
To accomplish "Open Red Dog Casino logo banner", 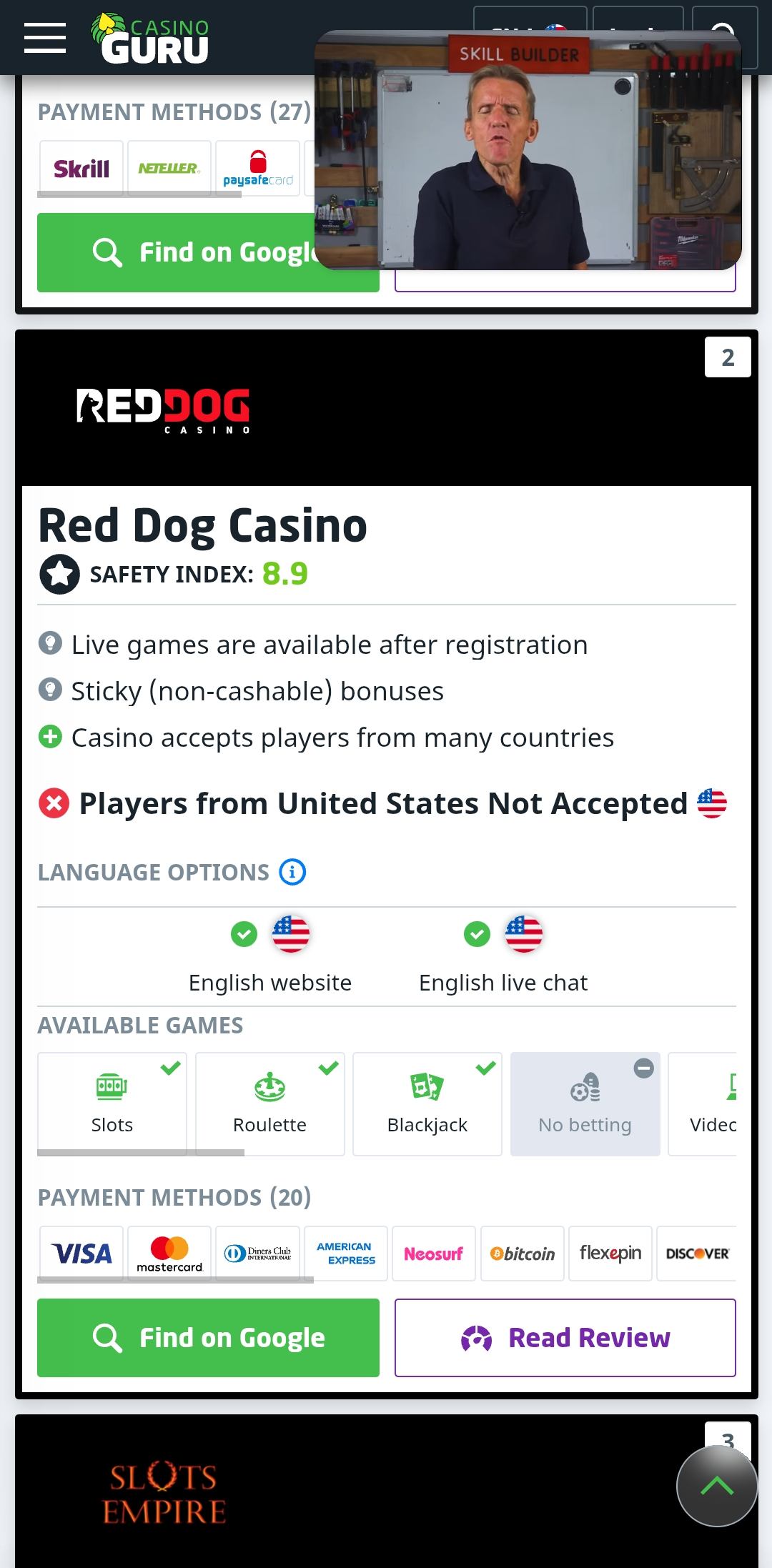I will coord(163,410).
